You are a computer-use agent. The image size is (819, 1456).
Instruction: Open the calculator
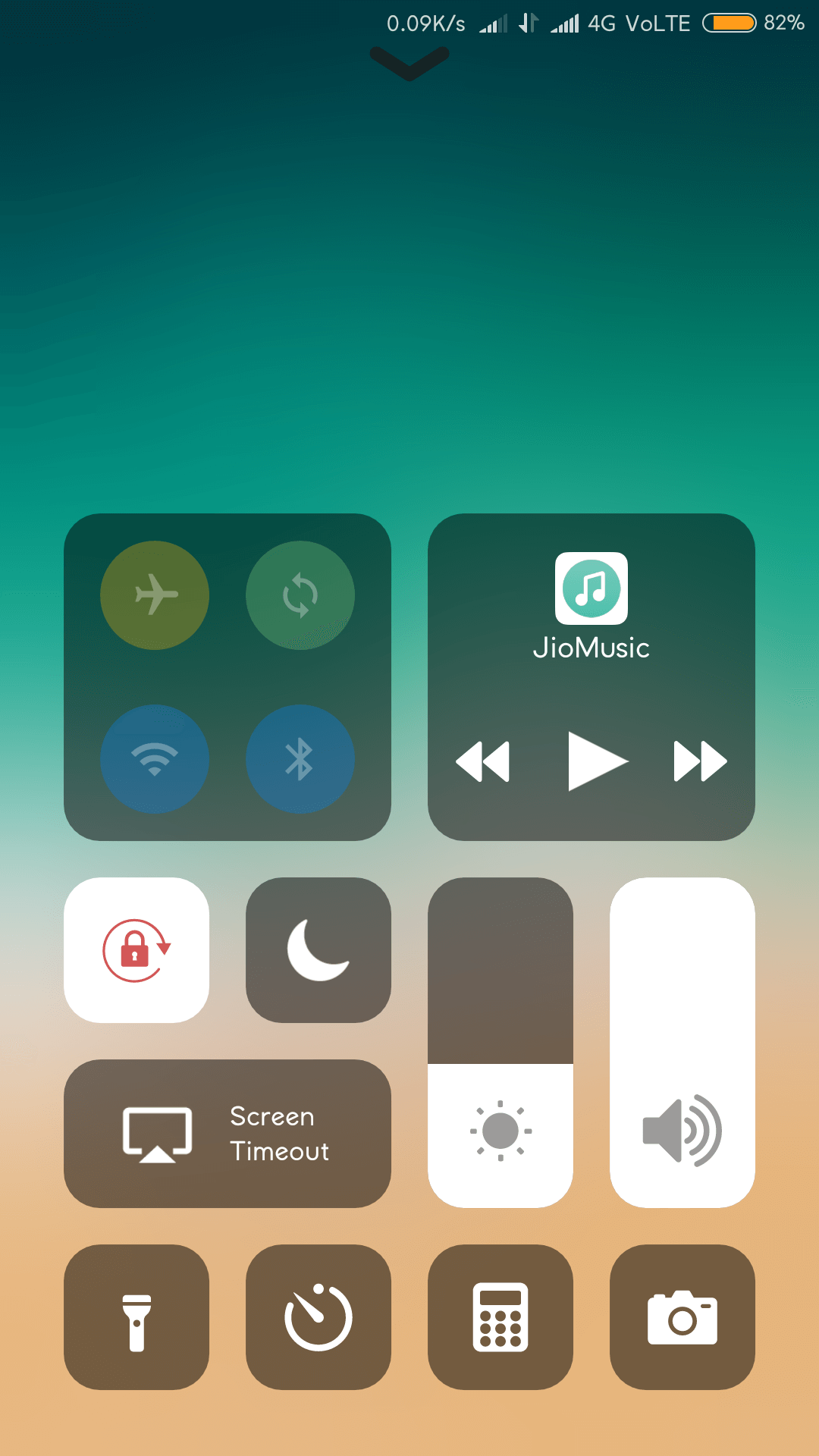pos(500,1317)
